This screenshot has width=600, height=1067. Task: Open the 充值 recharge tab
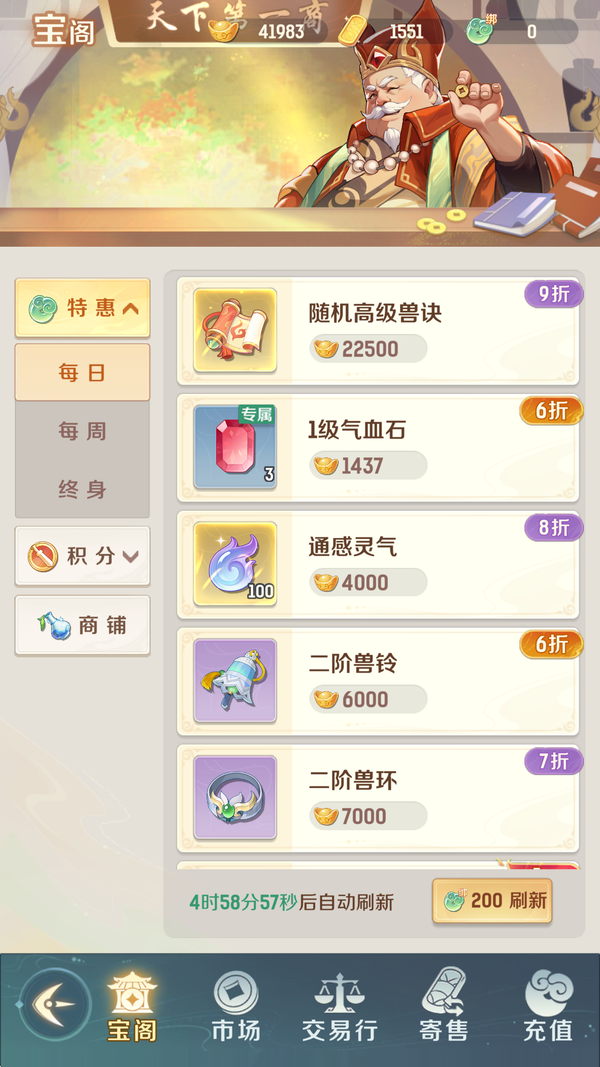548,1007
